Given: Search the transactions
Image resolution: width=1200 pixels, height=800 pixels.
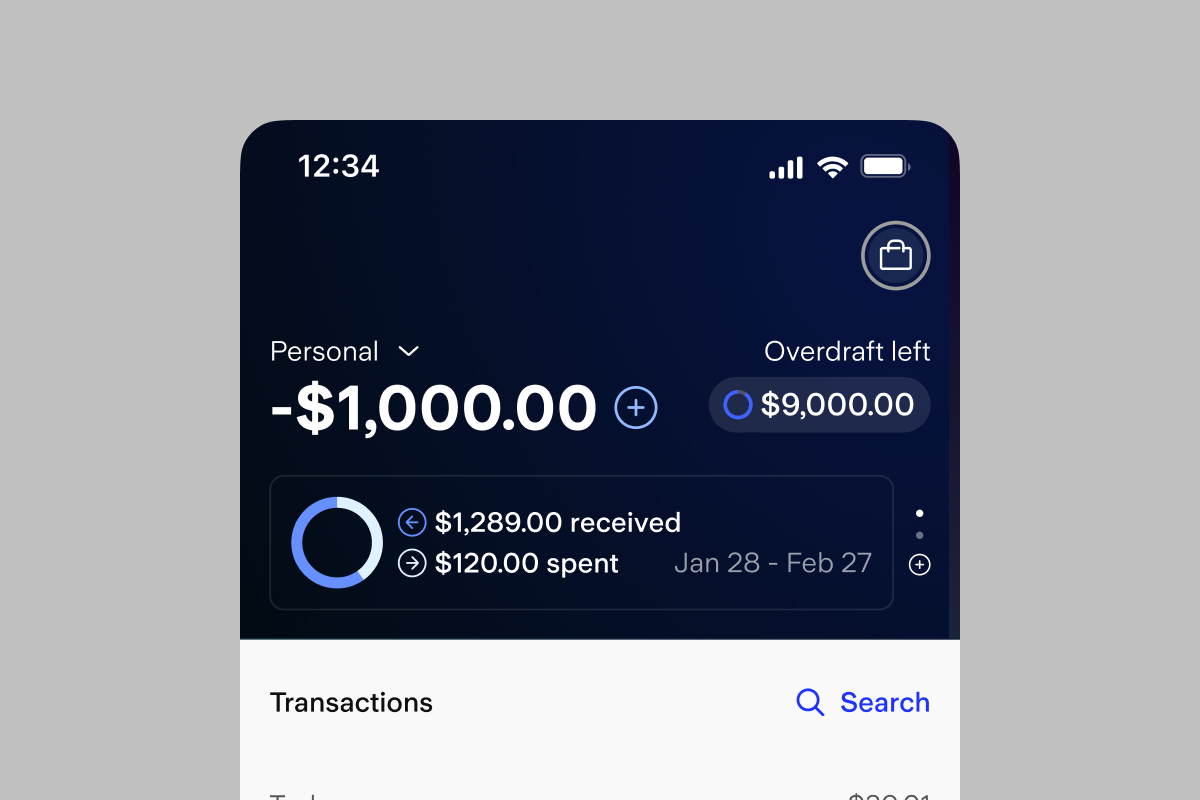Looking at the screenshot, I should pyautogui.click(x=863, y=702).
